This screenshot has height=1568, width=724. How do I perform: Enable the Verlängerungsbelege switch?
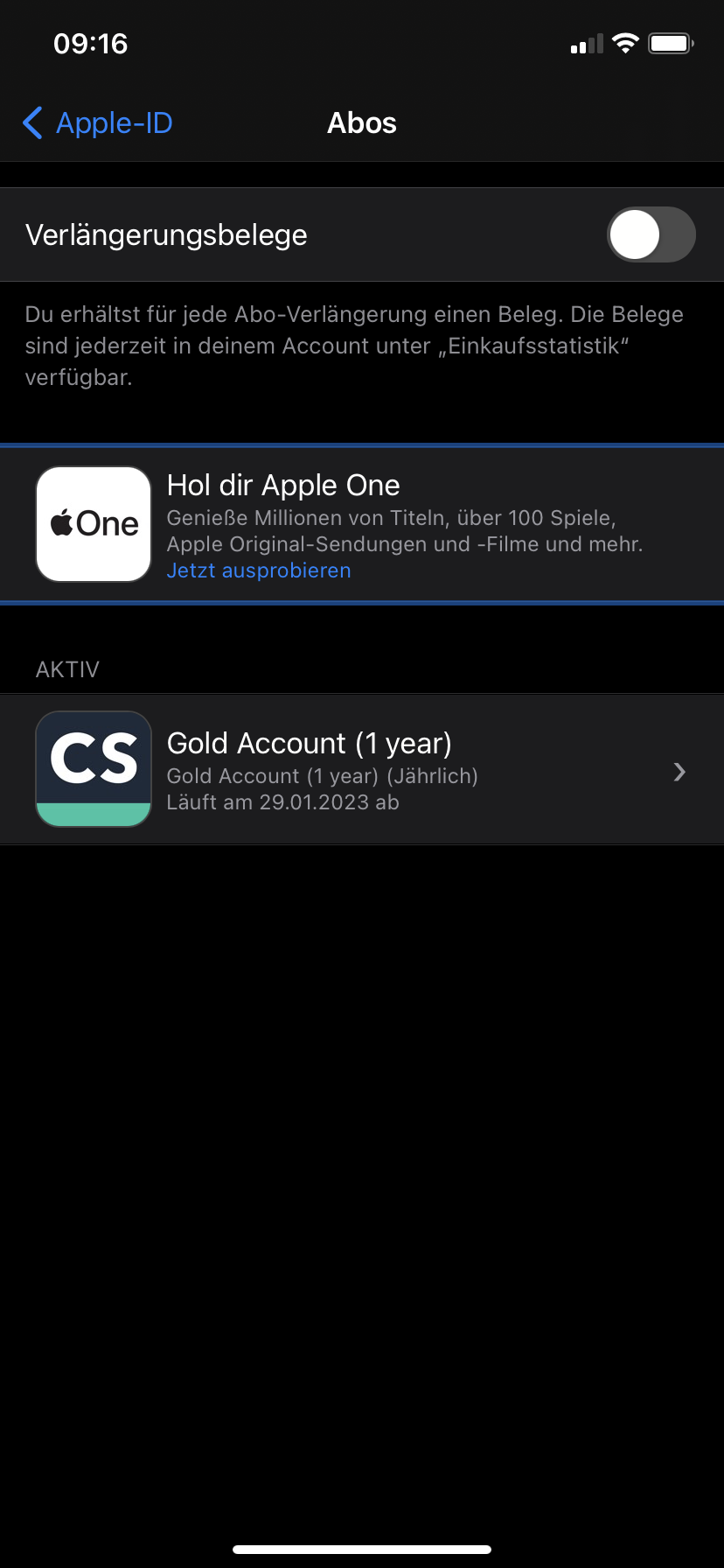tap(651, 234)
